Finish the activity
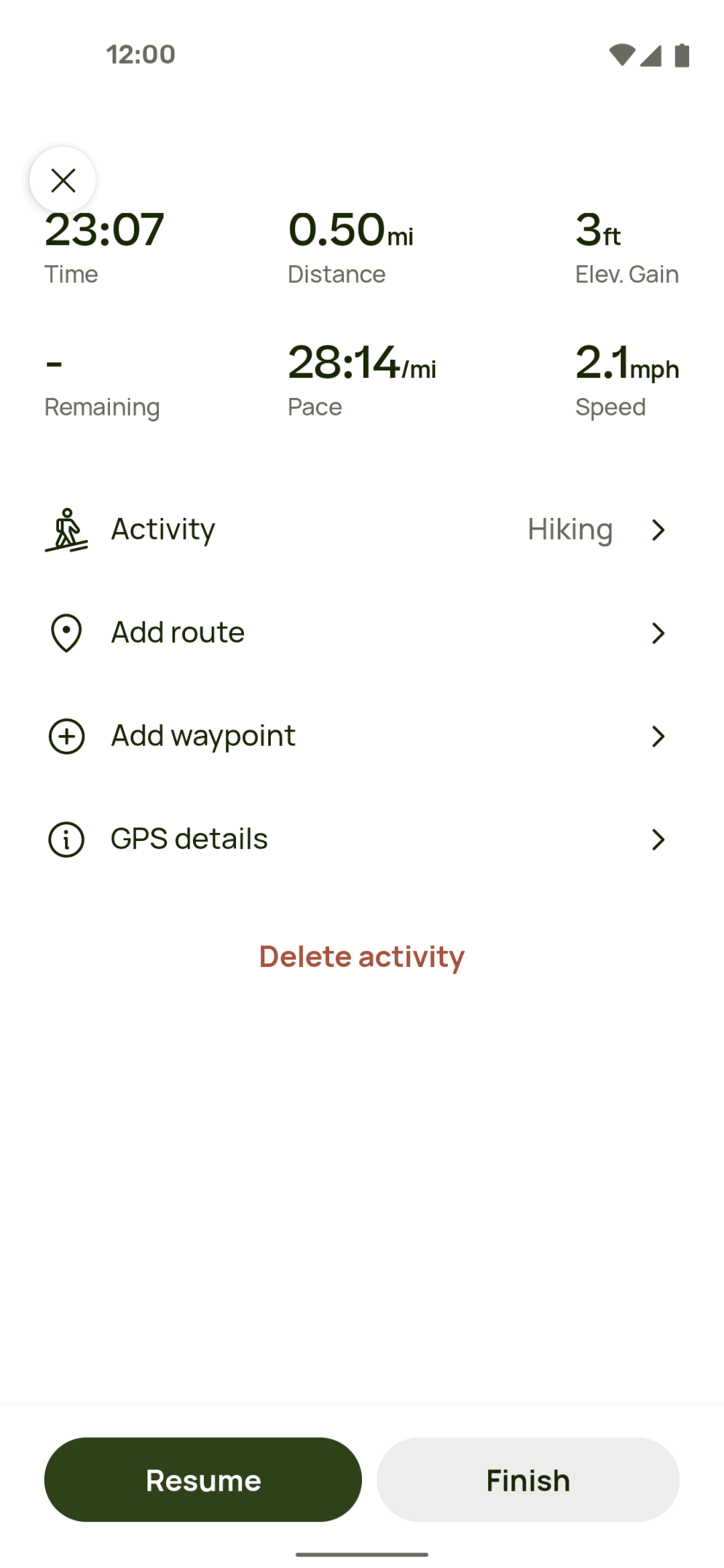724x1568 pixels. click(528, 1480)
